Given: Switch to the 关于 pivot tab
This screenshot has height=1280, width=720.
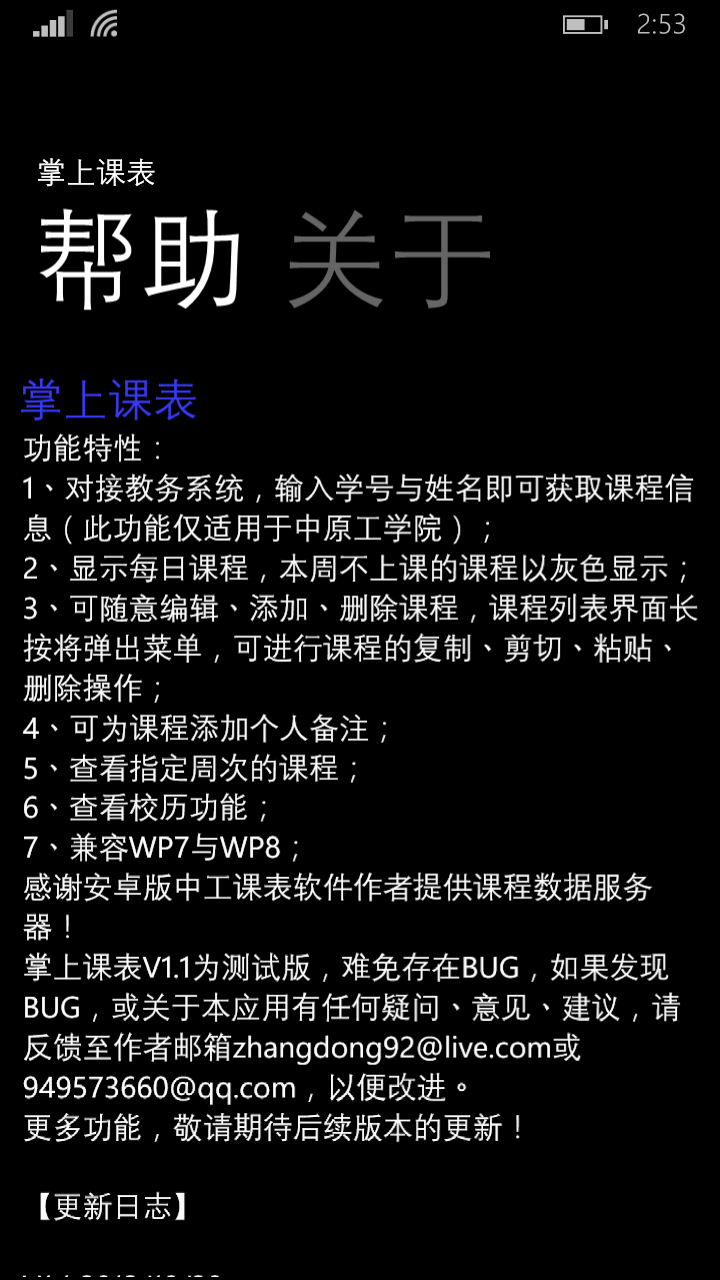Looking at the screenshot, I should [388, 260].
